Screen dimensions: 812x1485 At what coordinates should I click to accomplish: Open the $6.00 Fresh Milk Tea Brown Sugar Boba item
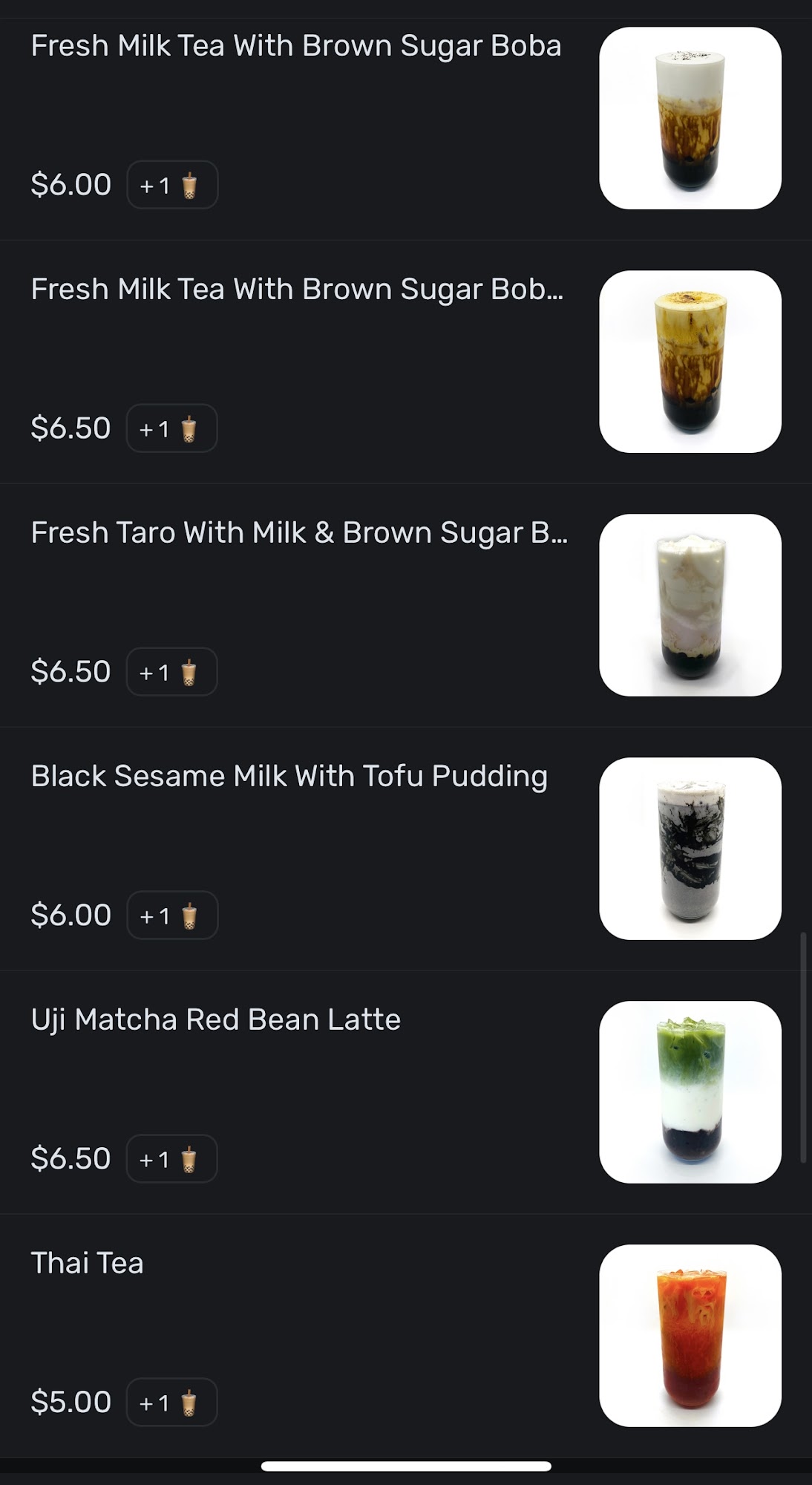(x=295, y=46)
